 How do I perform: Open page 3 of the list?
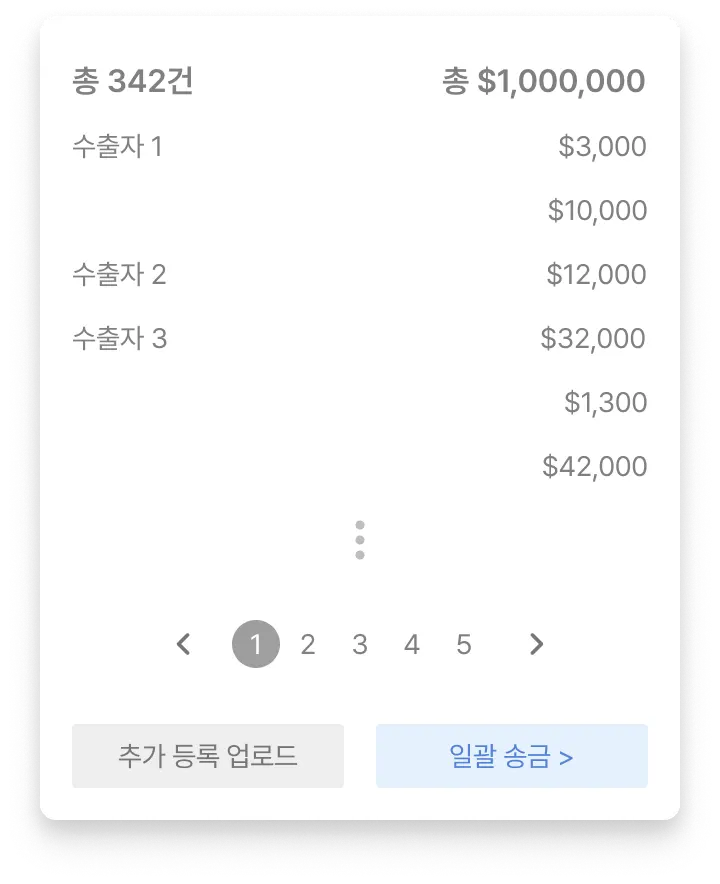click(x=360, y=645)
